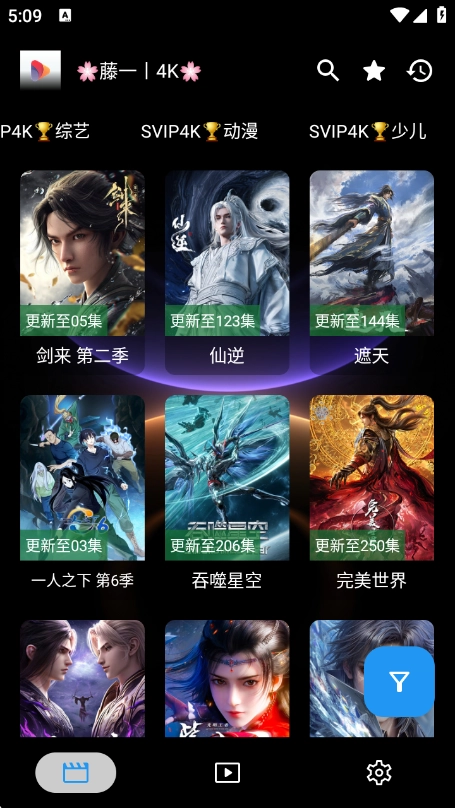
Task: Open the 仙逆 anime card
Action: [x=227, y=272]
